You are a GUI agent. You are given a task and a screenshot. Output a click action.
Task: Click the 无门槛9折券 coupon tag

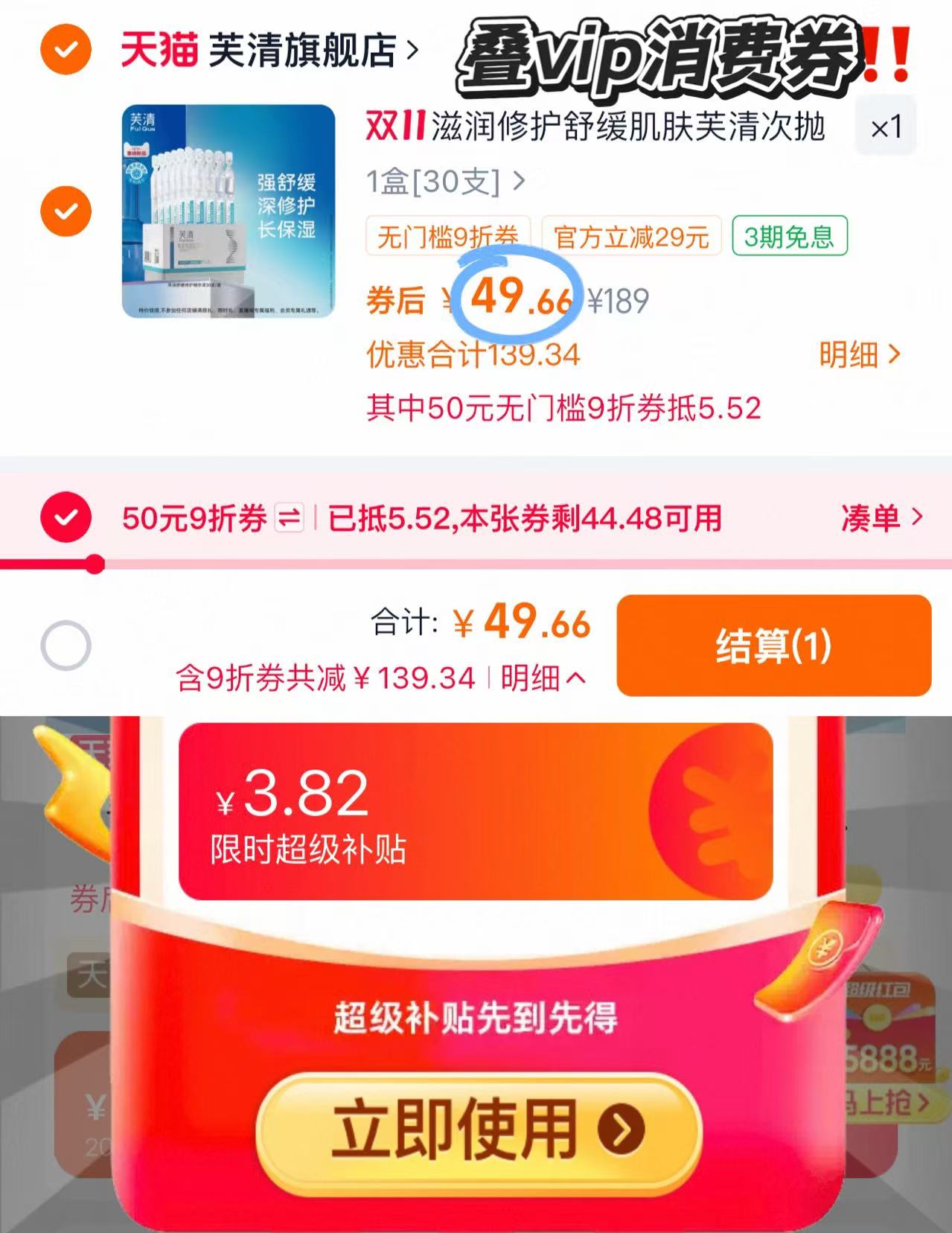pyautogui.click(x=444, y=238)
